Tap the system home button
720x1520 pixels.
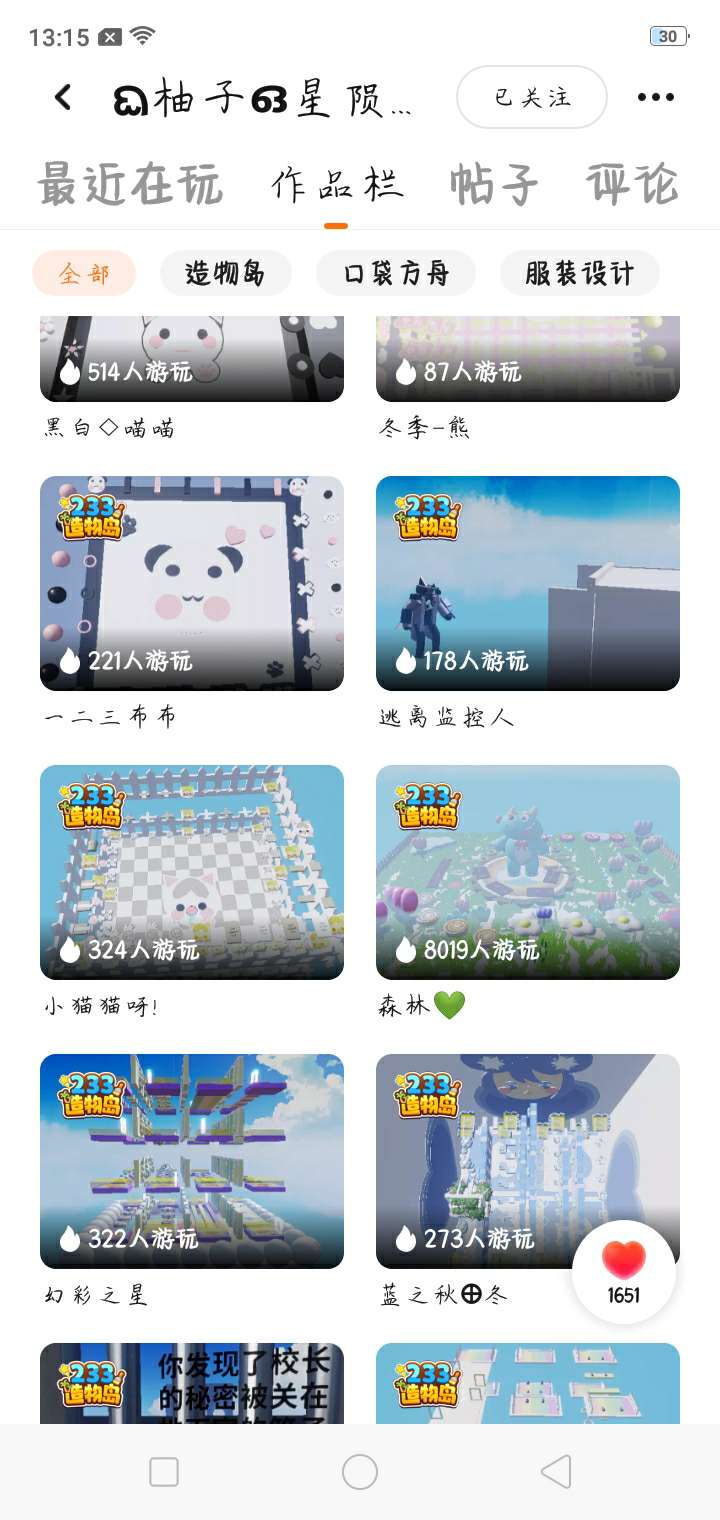click(x=360, y=1472)
